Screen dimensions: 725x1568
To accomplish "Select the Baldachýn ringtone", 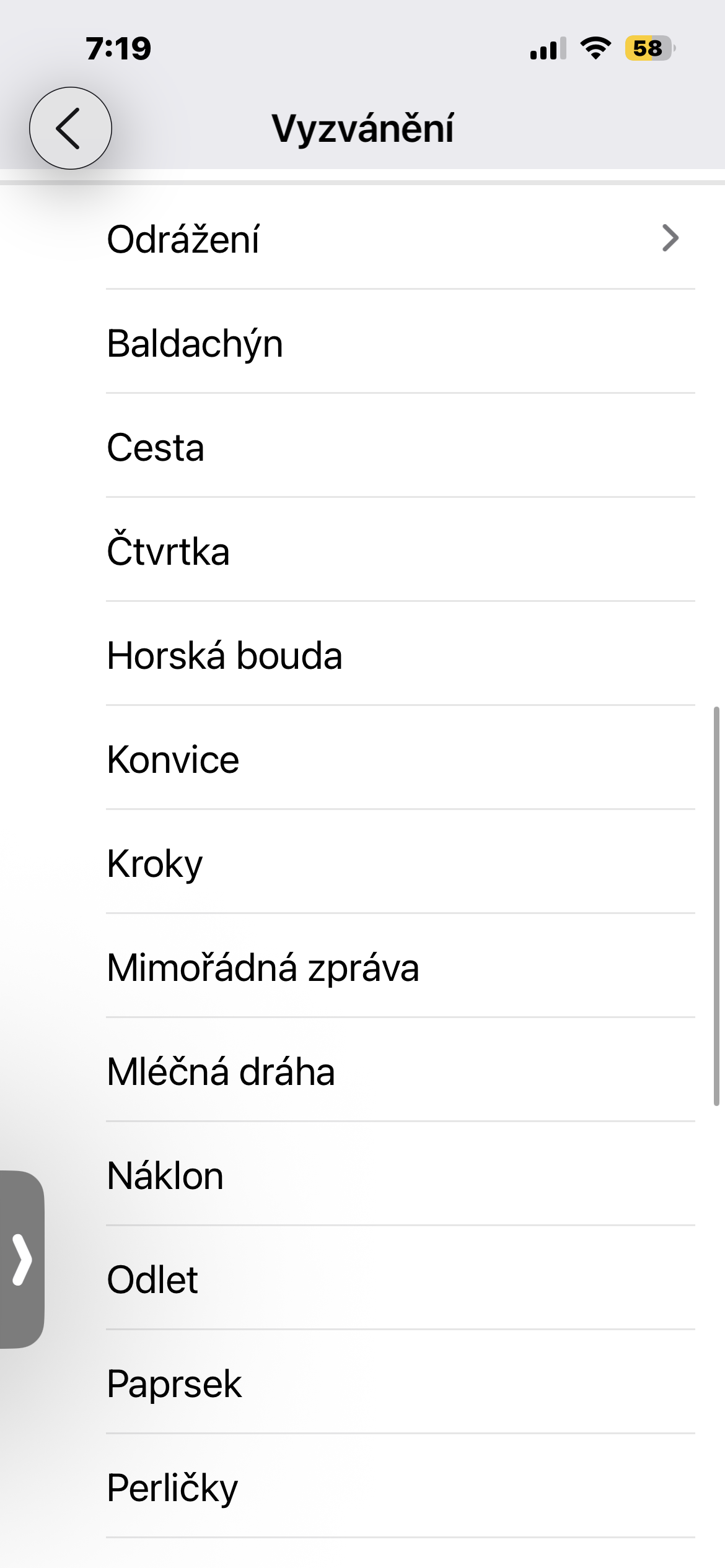I will click(x=397, y=343).
